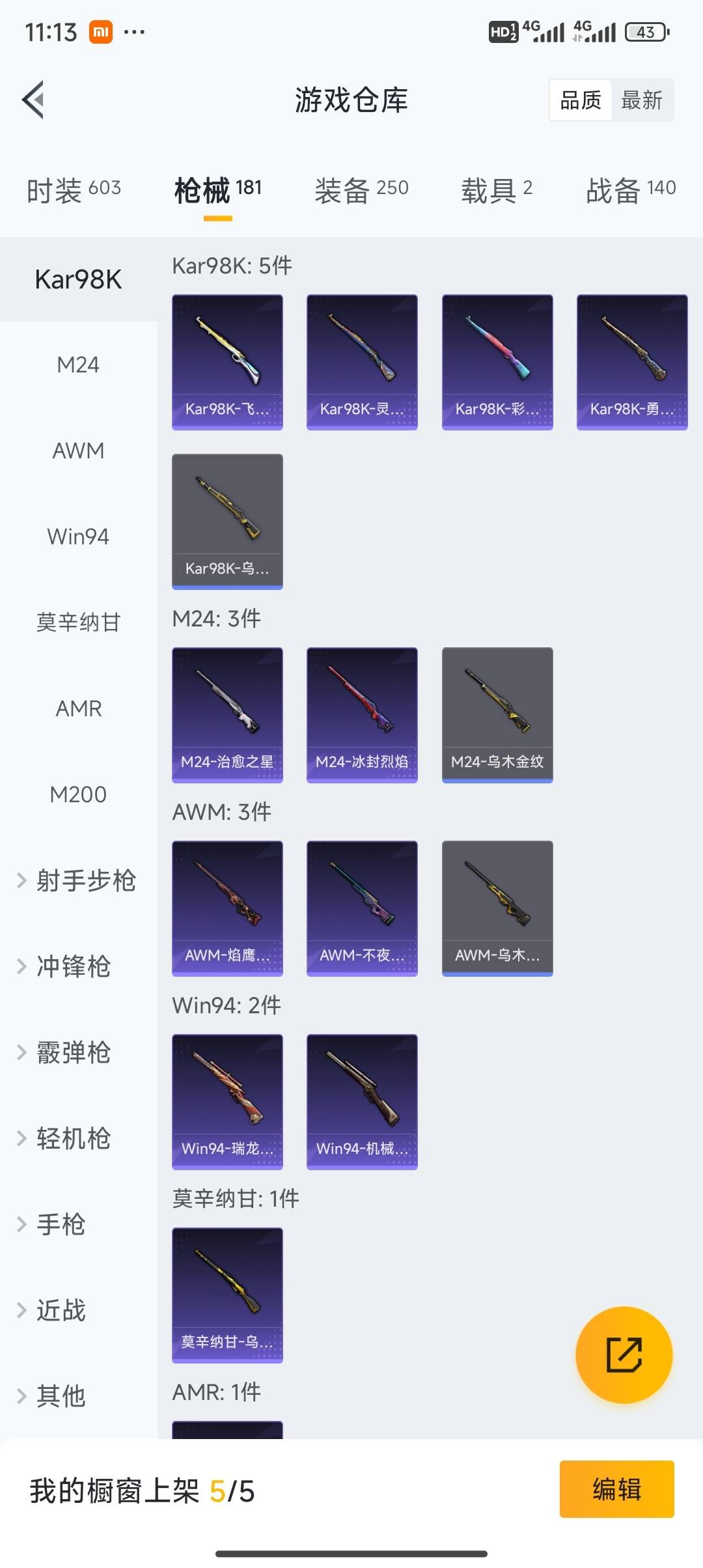Open the M24-治愈之星 skin

227,714
